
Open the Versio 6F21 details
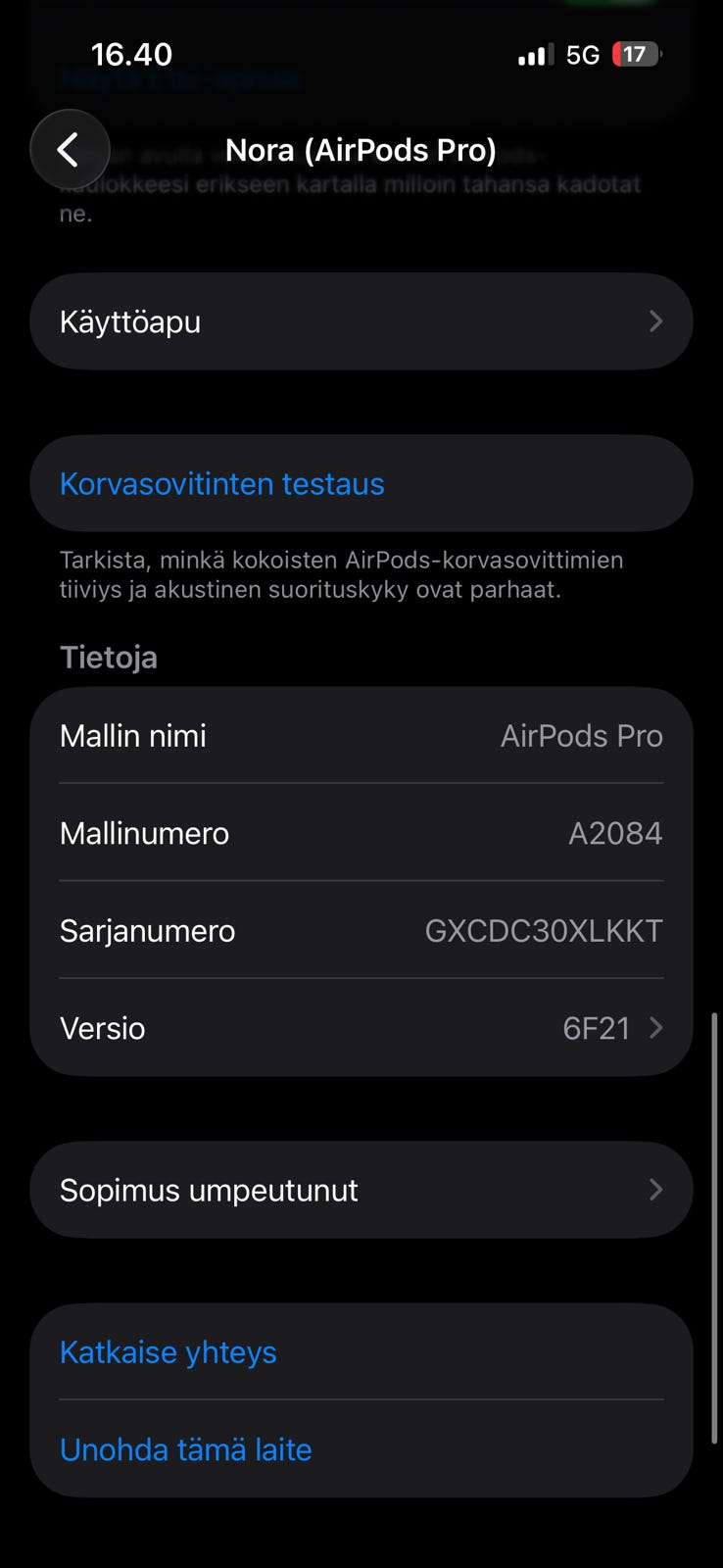(x=361, y=1028)
